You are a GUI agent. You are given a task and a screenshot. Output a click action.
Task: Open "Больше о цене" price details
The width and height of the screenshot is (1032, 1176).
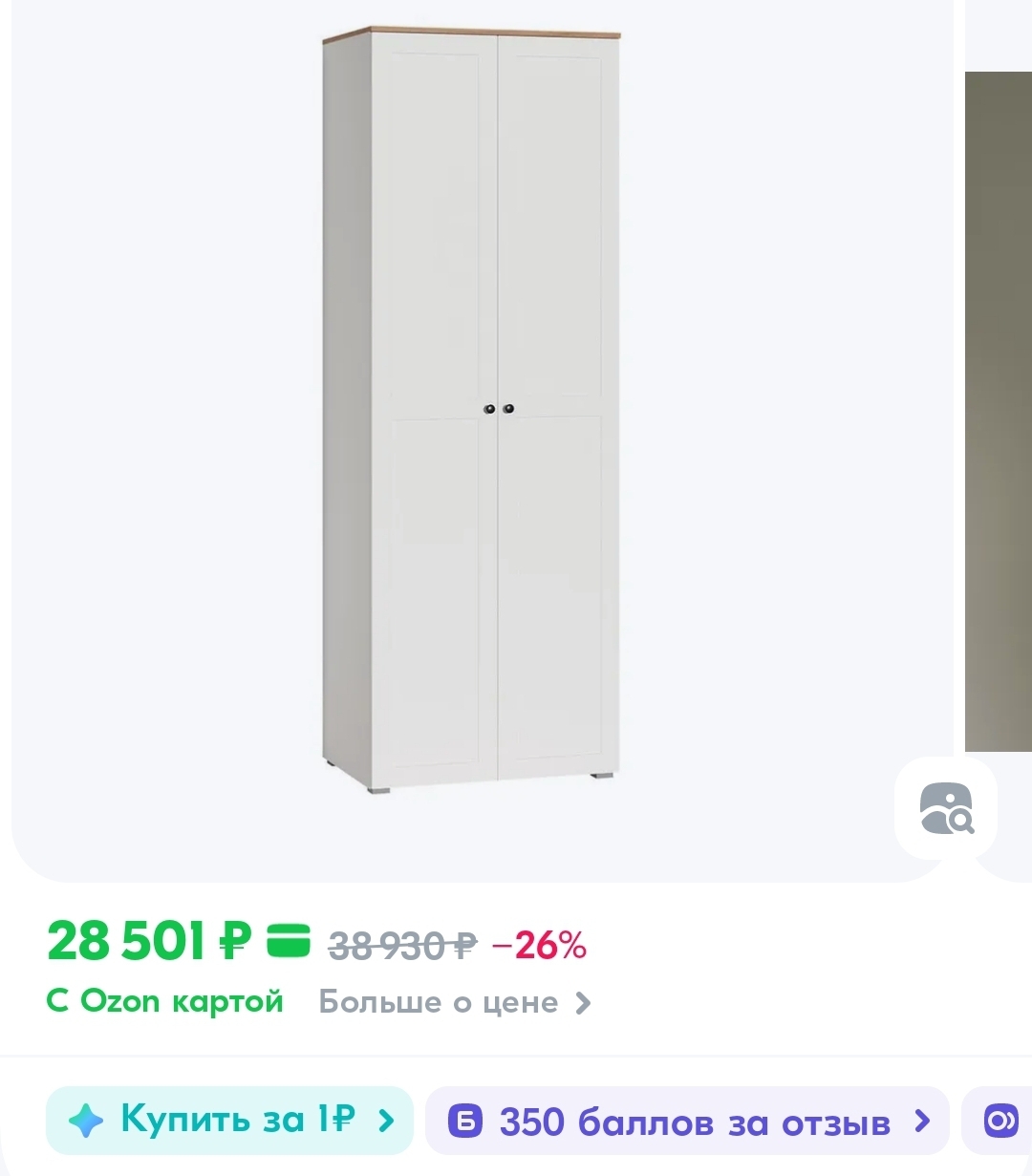455,1002
